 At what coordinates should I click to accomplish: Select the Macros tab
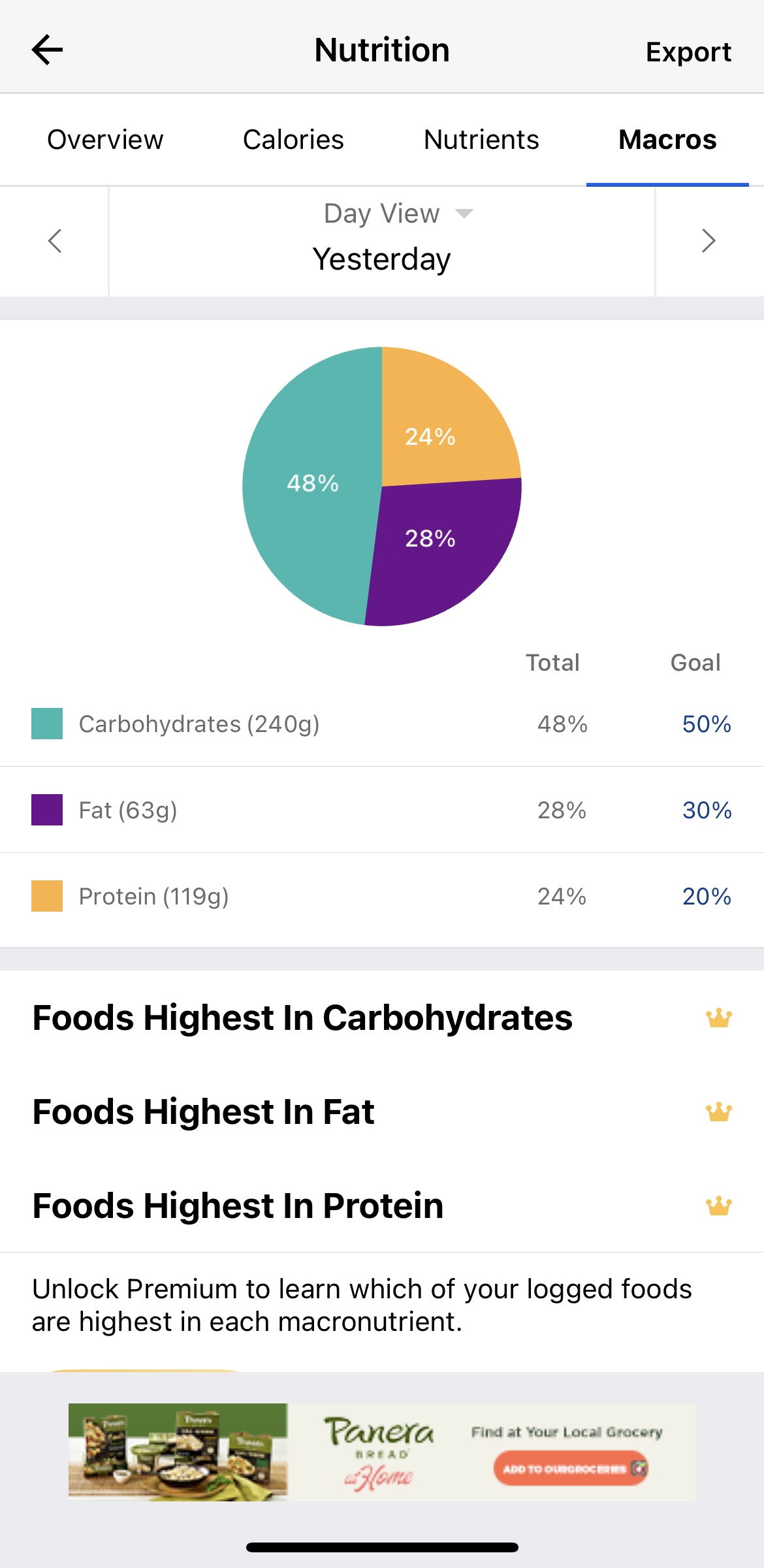click(667, 140)
